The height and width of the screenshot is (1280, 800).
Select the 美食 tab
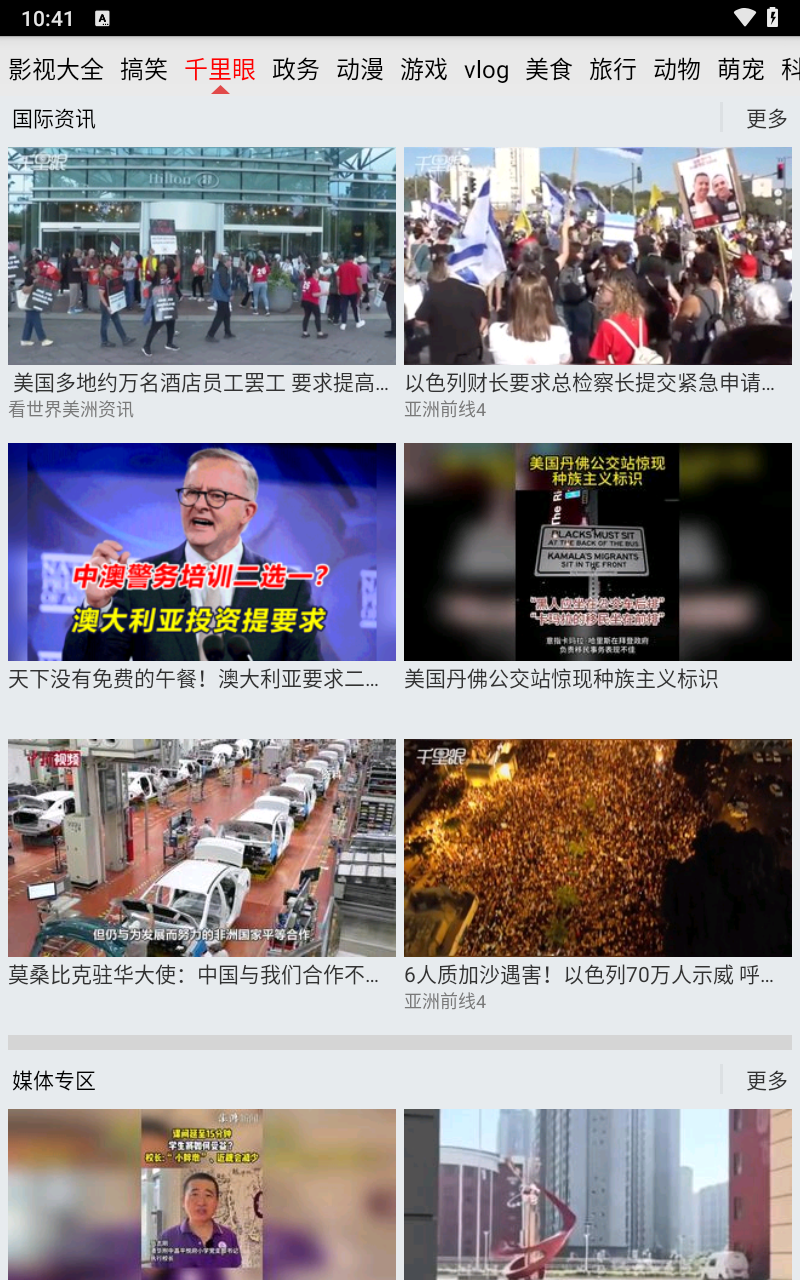tap(549, 69)
